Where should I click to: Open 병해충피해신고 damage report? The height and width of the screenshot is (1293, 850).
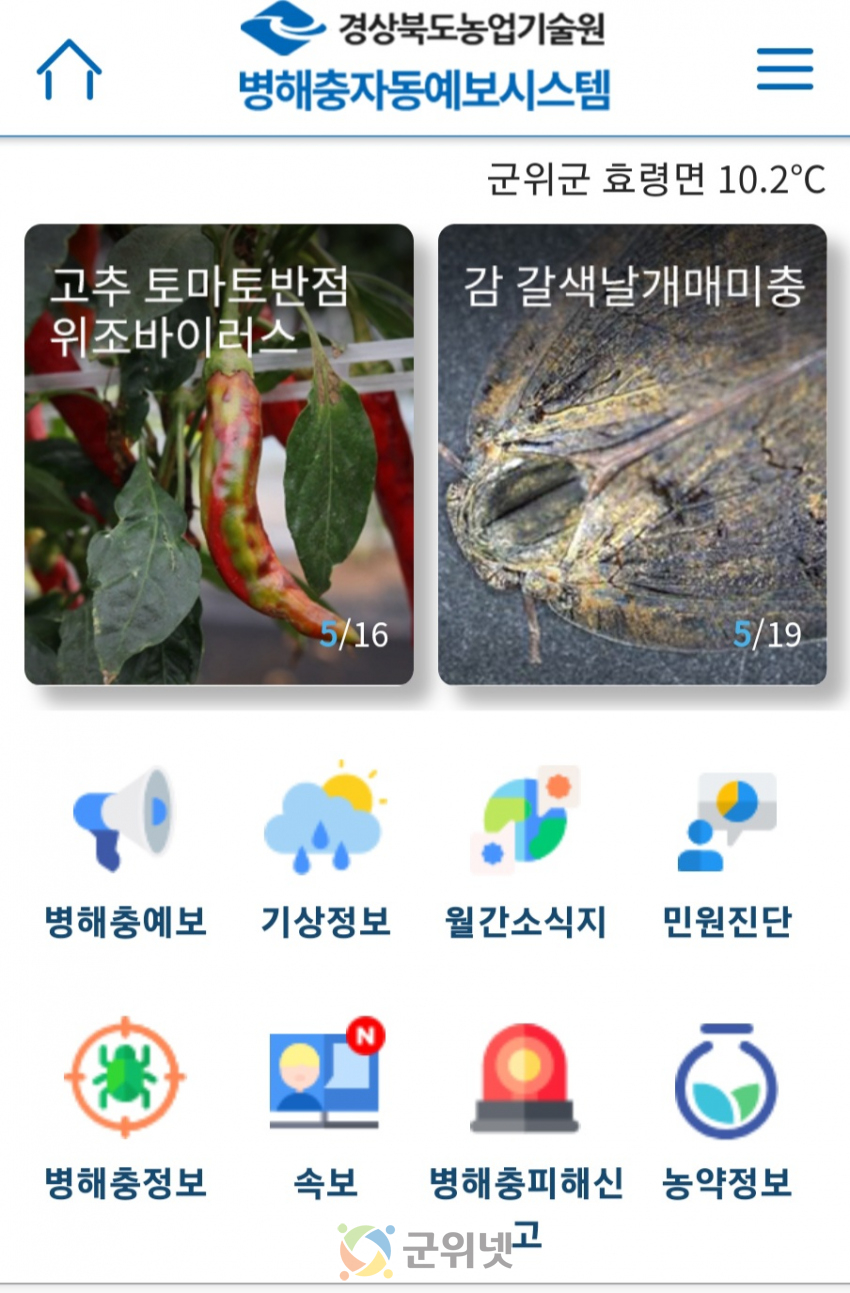coord(525,1108)
